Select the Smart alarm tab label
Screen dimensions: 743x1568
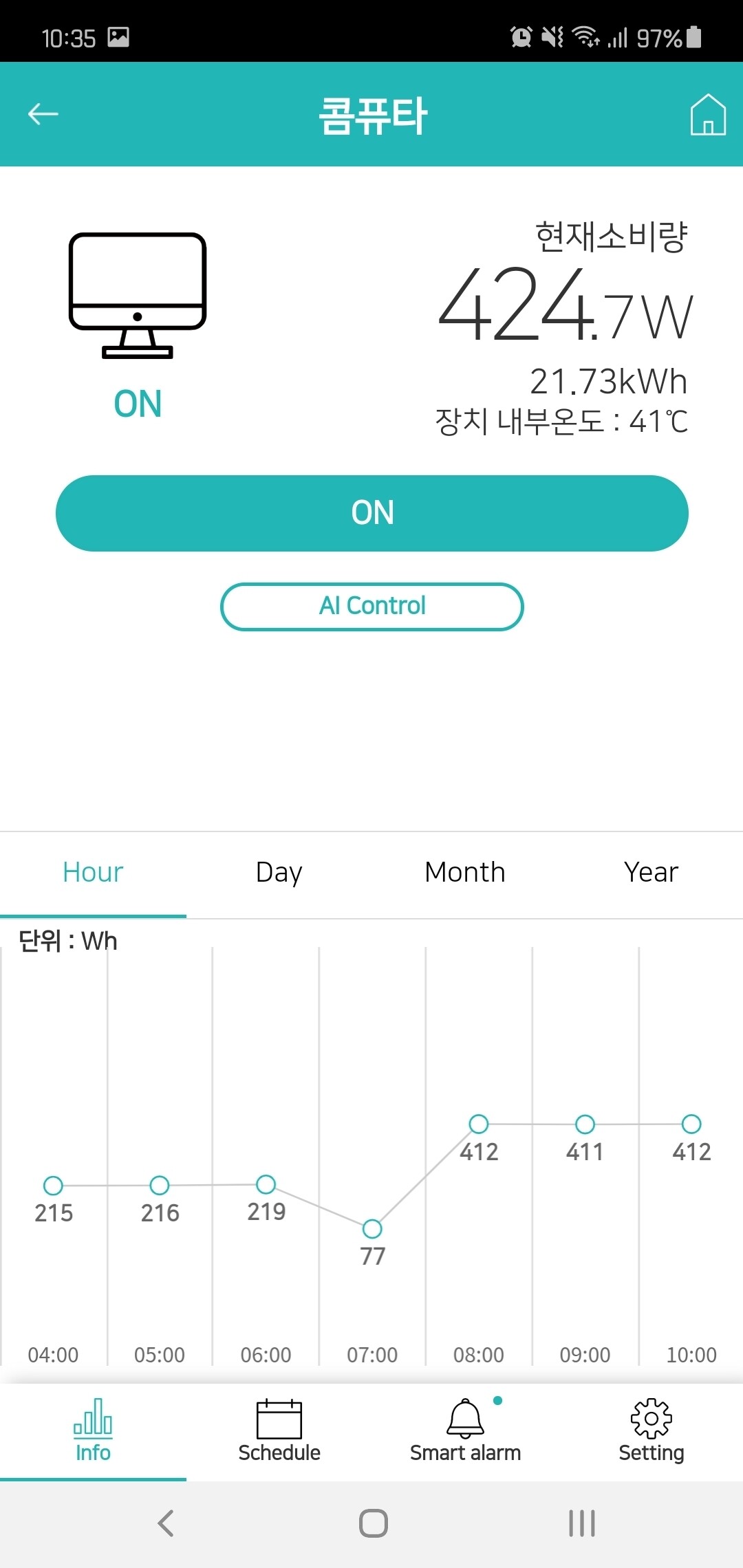pyautogui.click(x=465, y=1452)
